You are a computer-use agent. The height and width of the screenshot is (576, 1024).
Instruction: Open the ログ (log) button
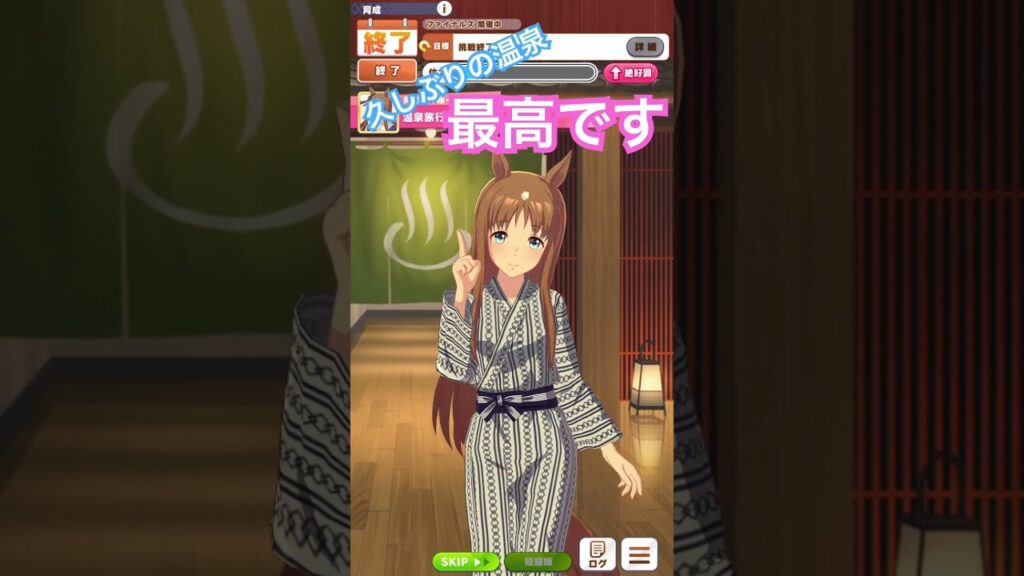(x=597, y=554)
